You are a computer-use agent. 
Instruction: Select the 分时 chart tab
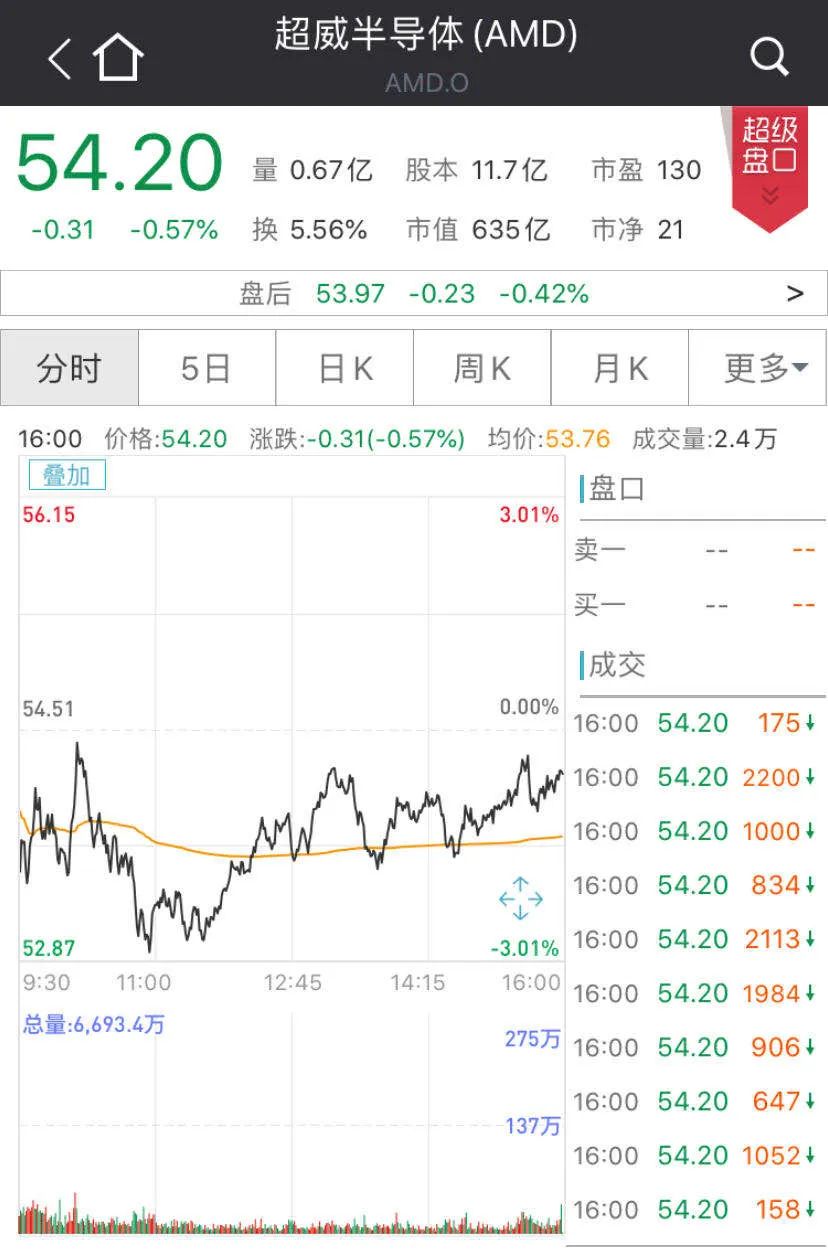point(69,368)
